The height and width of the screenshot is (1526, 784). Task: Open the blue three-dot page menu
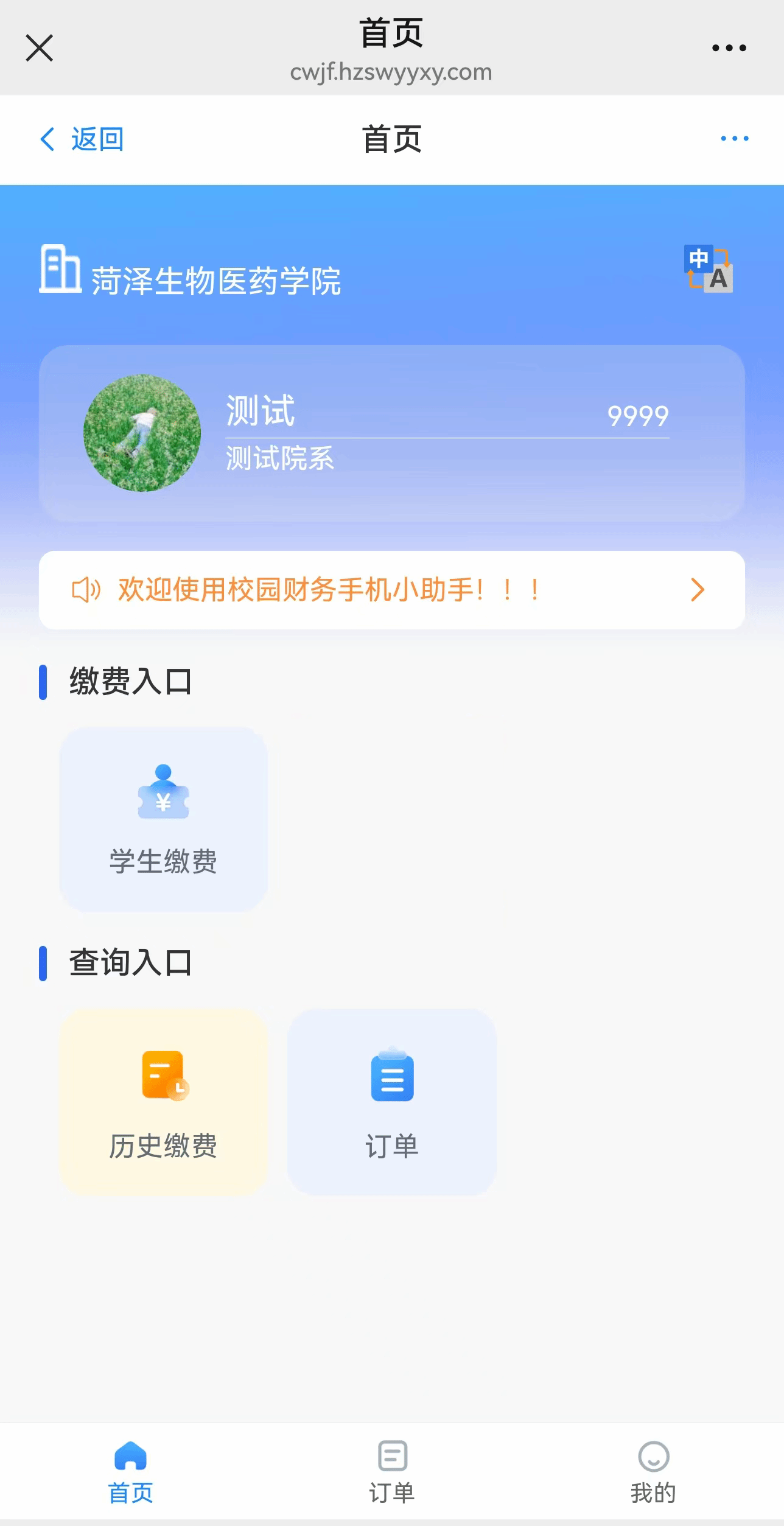pos(734,139)
